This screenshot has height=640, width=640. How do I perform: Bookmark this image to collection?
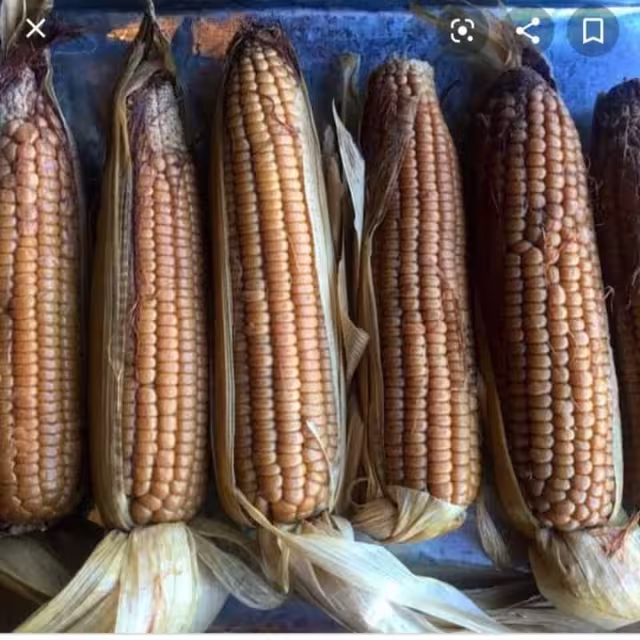pyautogui.click(x=593, y=31)
